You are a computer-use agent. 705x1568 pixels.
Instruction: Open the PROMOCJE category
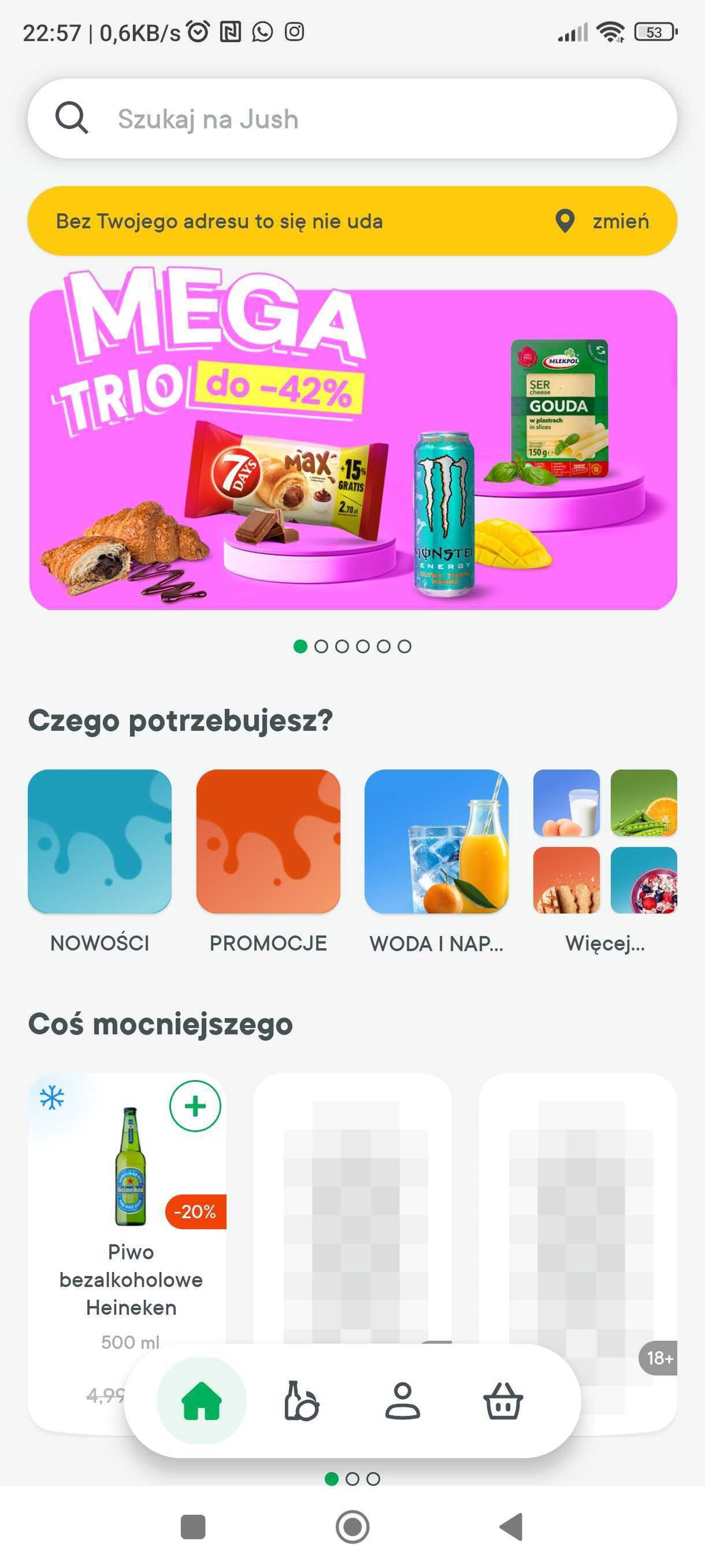coord(268,861)
